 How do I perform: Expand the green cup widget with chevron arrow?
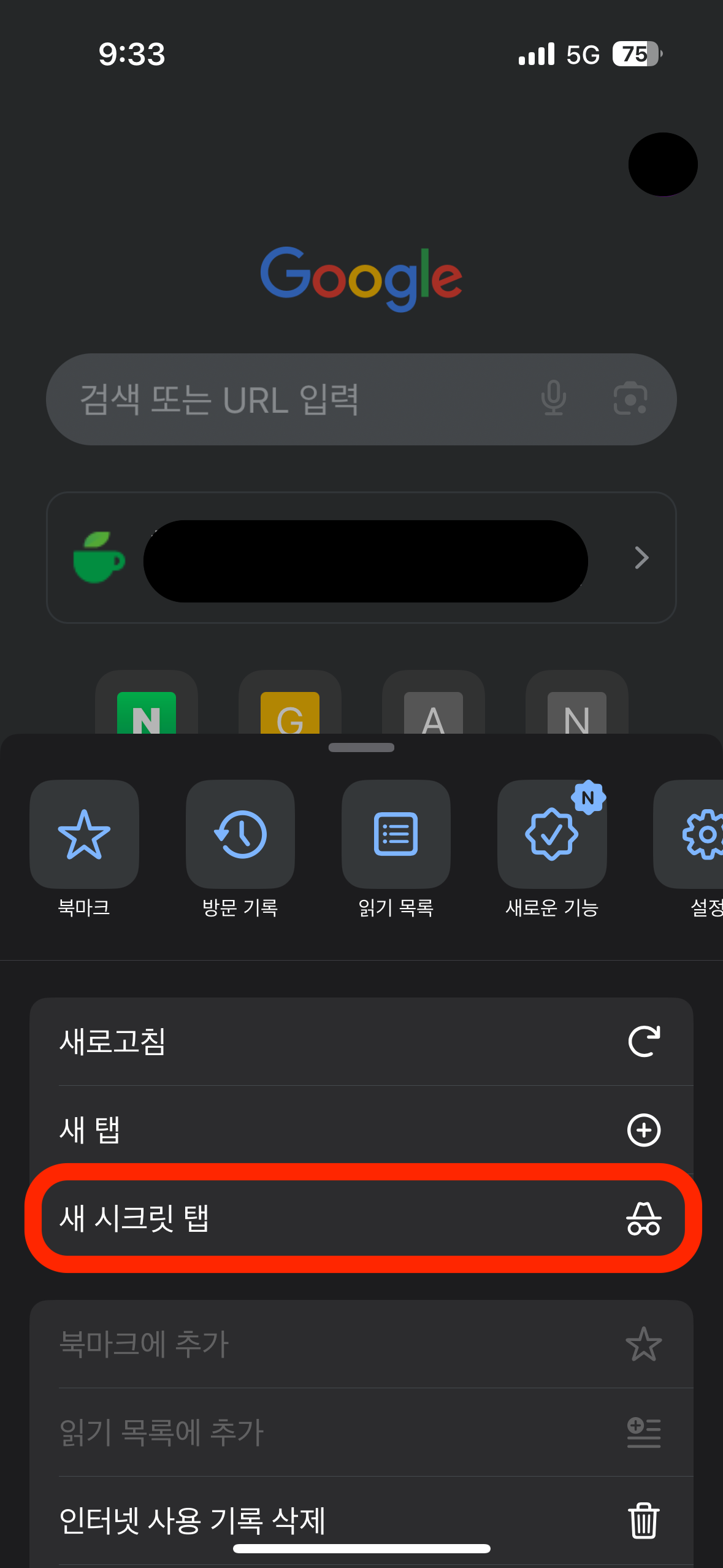(x=641, y=558)
